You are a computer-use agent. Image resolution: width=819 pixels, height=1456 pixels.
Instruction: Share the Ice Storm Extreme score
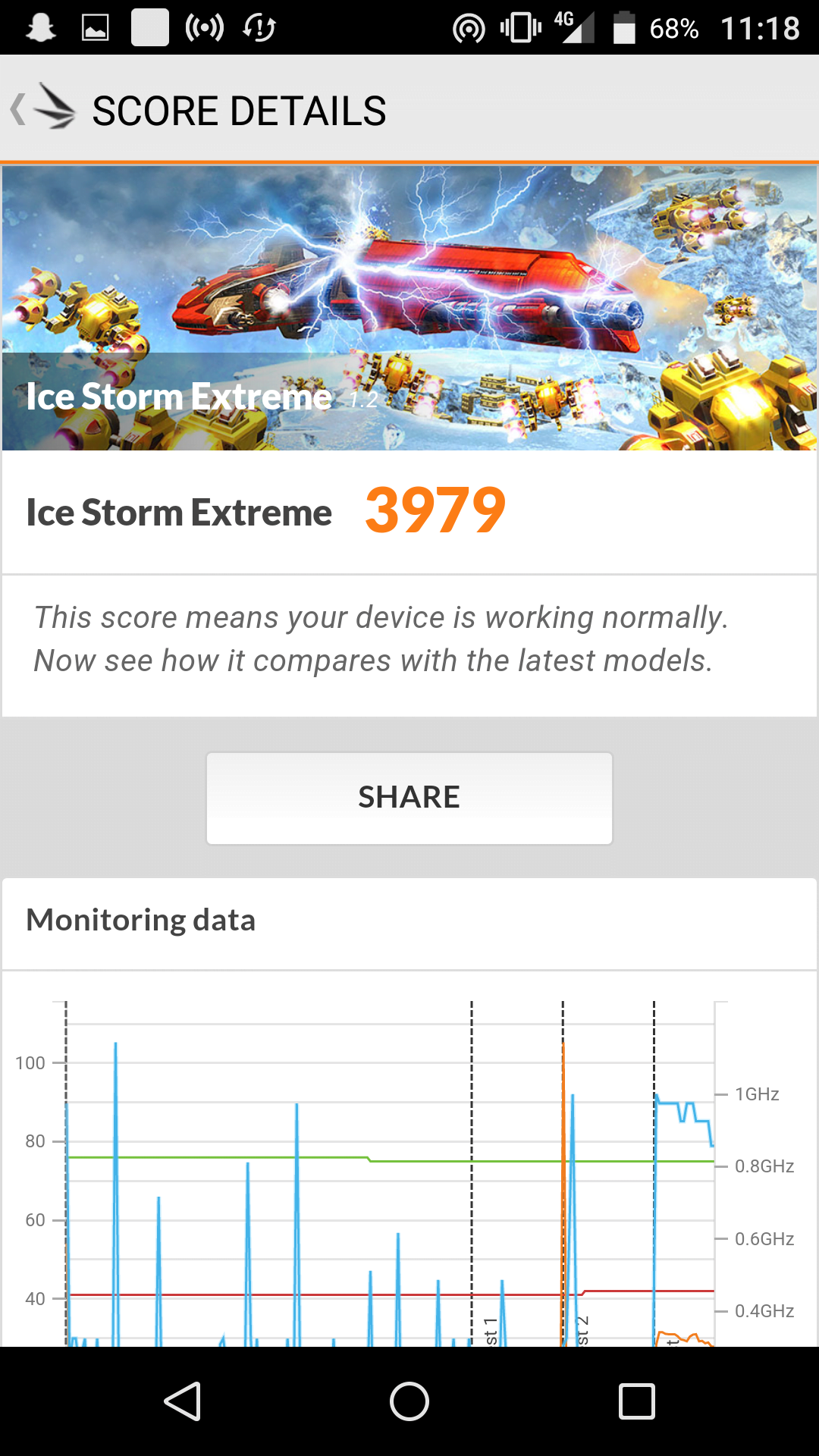(409, 798)
